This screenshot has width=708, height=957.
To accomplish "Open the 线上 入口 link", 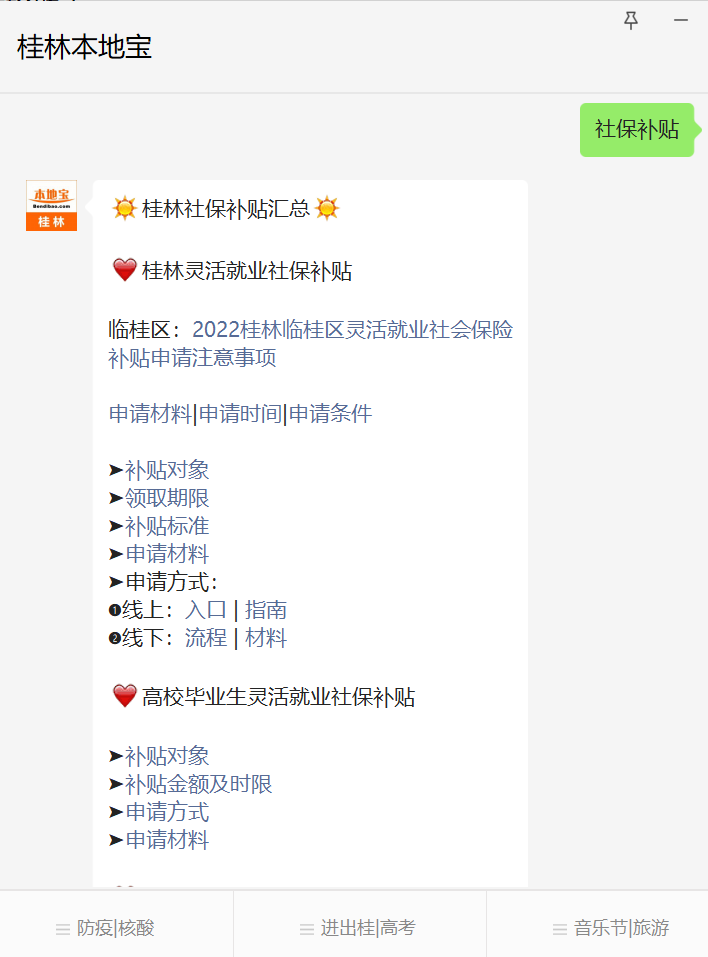I will coord(206,610).
